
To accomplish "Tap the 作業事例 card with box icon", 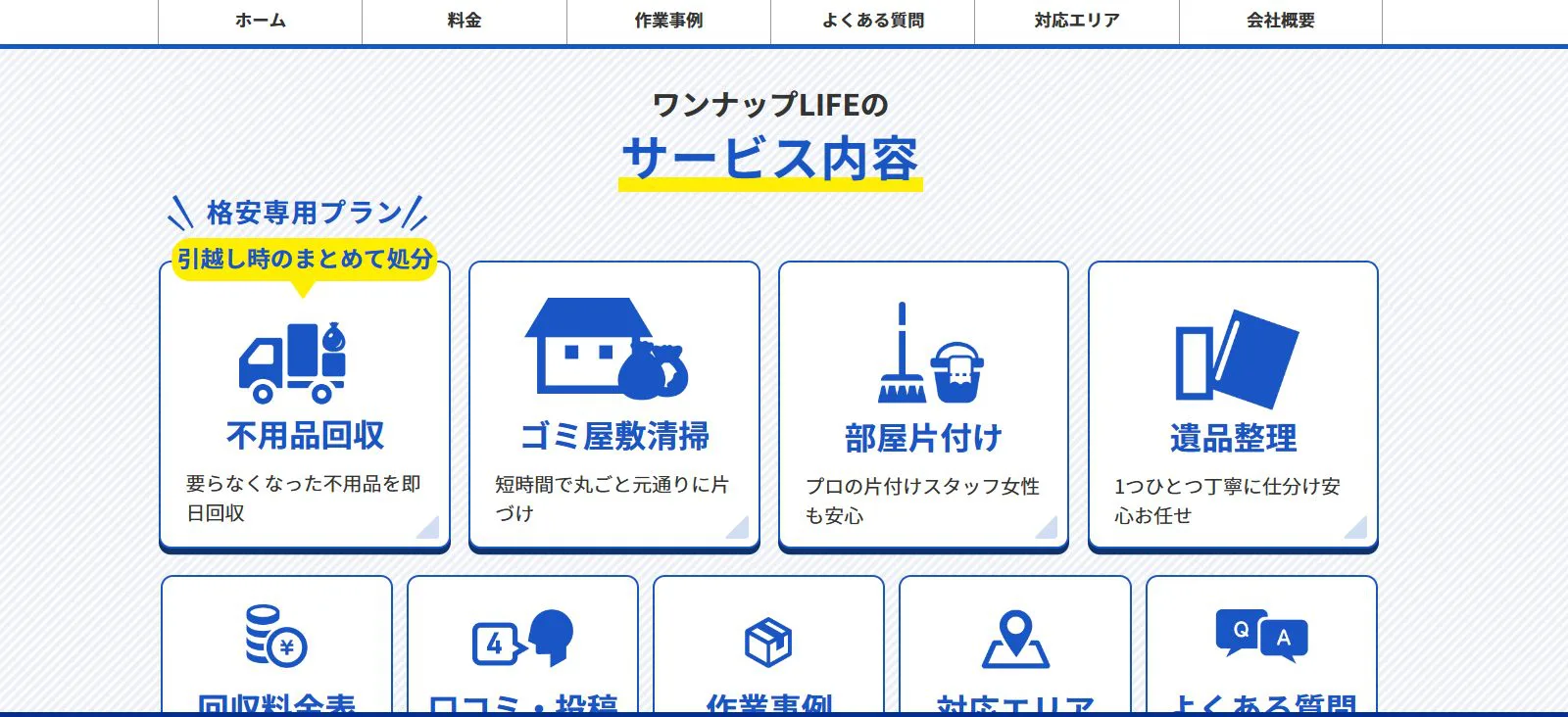I will 768,646.
